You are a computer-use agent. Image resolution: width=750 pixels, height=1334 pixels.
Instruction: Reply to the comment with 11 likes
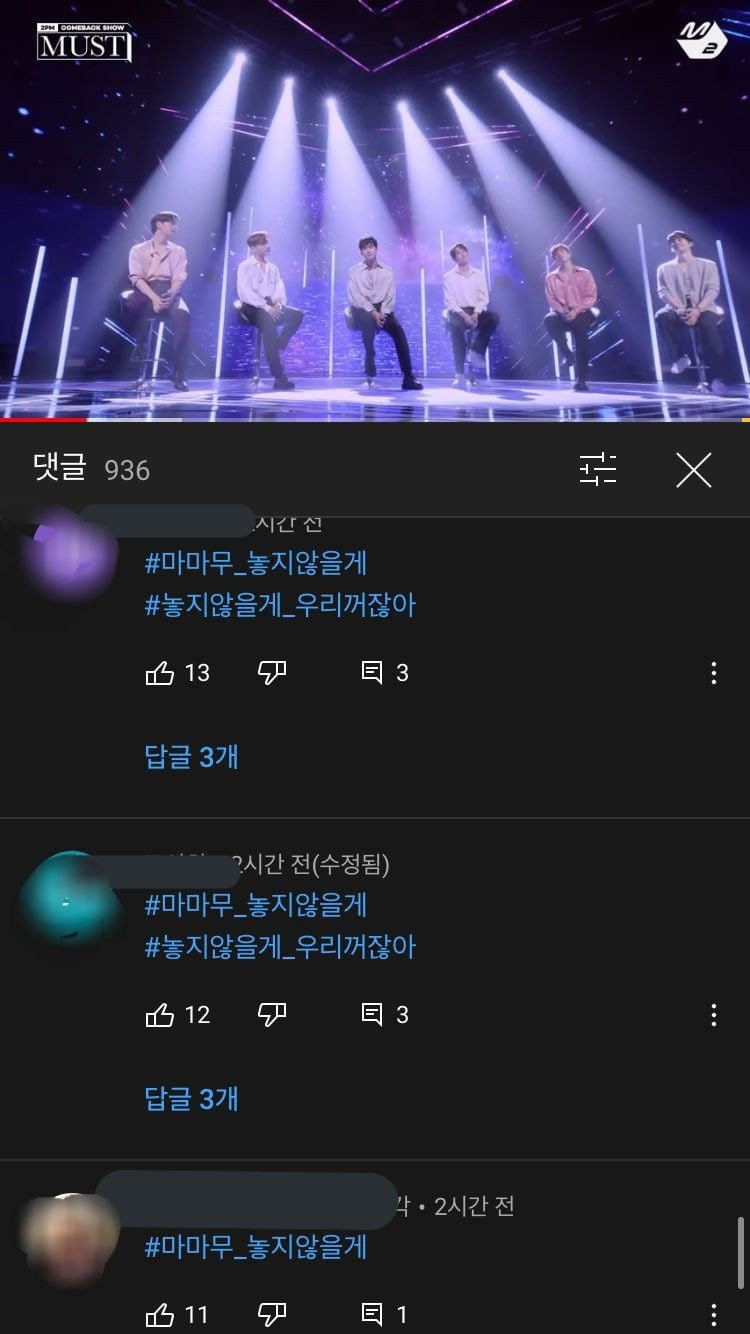[x=372, y=1314]
